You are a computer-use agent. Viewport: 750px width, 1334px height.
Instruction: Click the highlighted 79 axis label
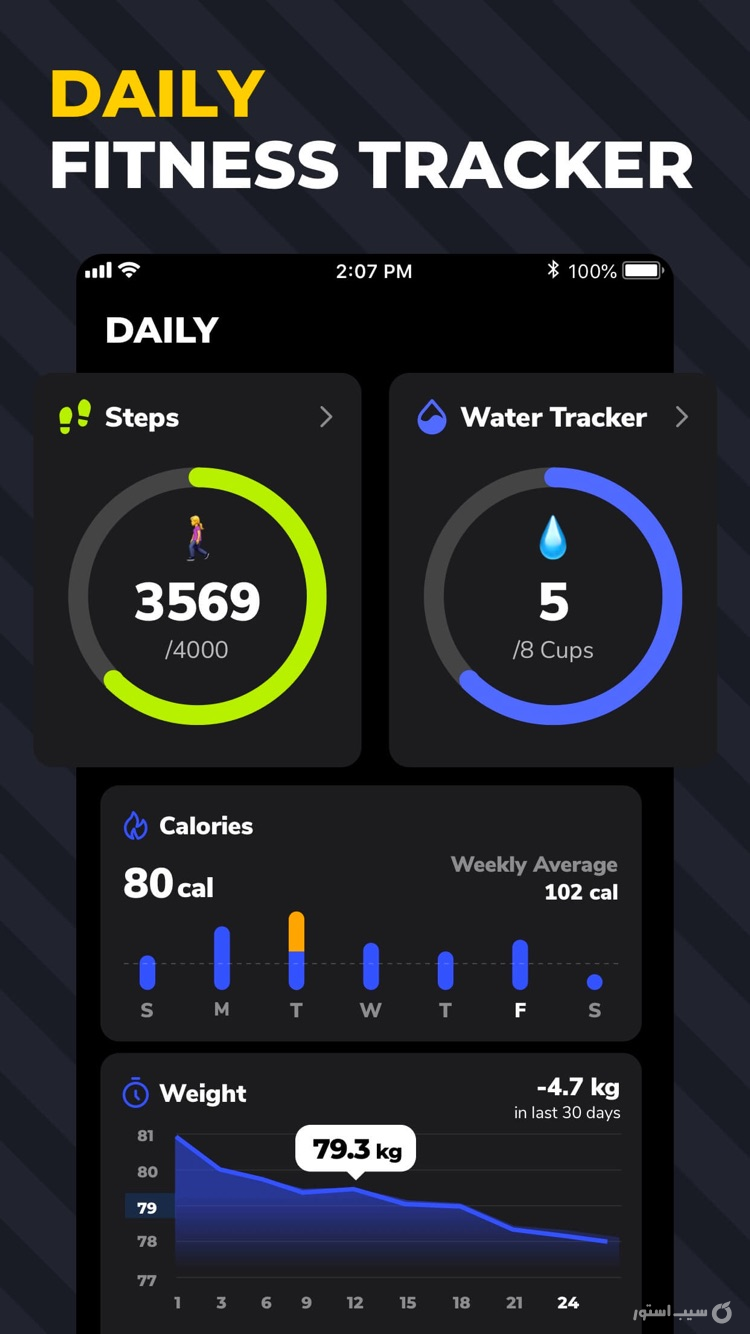tap(146, 1207)
